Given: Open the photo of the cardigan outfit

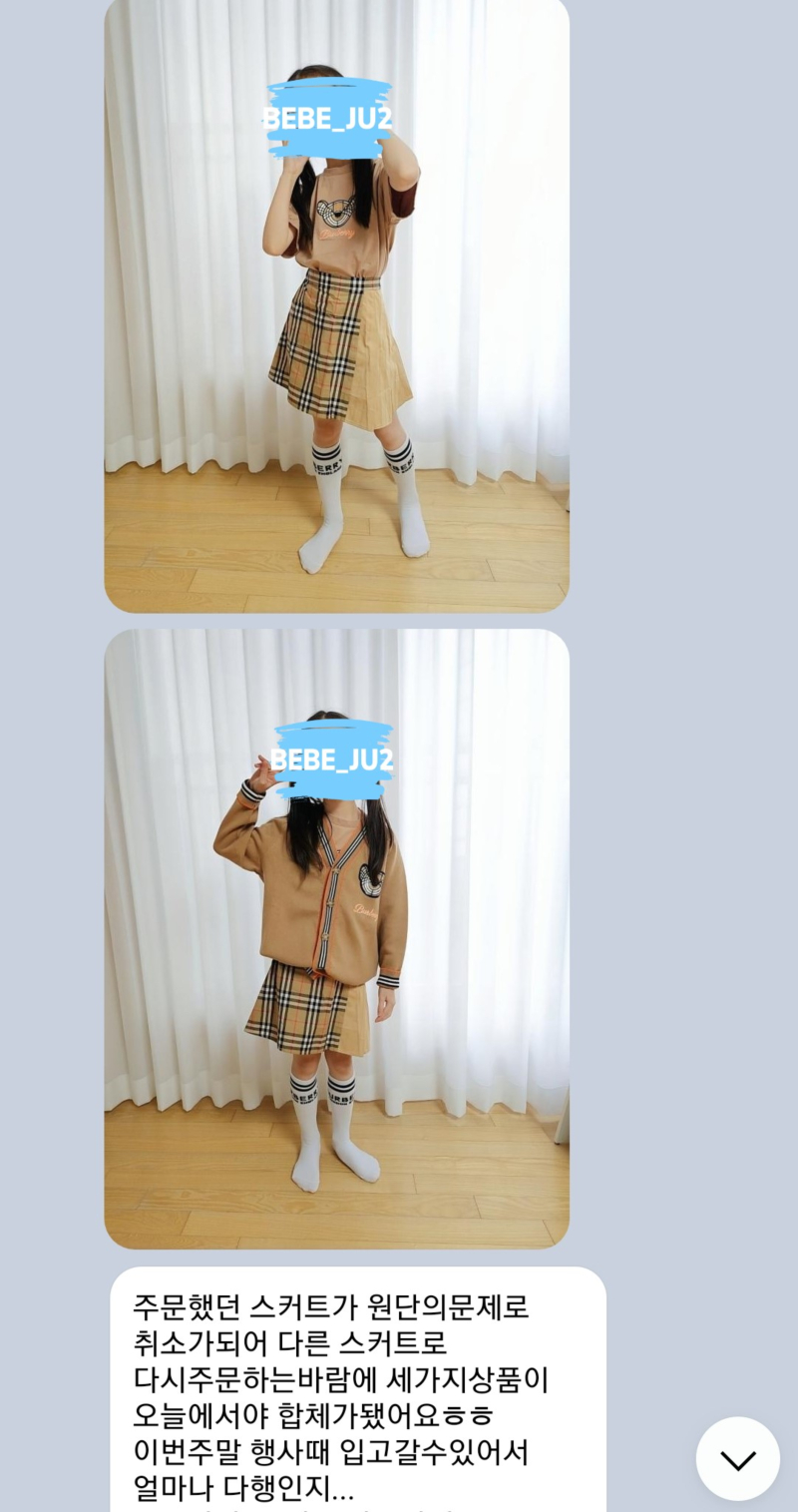Looking at the screenshot, I should tap(336, 938).
